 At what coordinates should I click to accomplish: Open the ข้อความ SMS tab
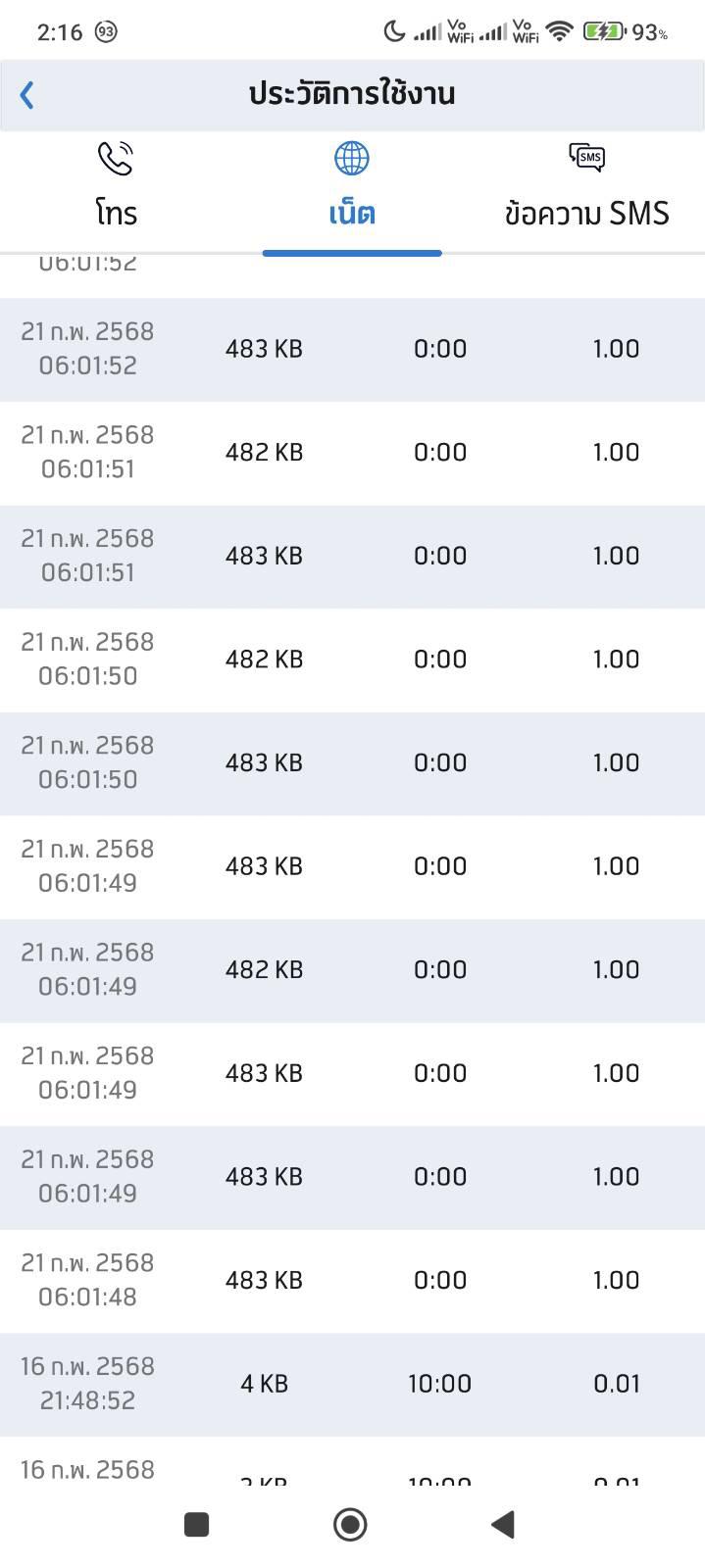click(586, 185)
